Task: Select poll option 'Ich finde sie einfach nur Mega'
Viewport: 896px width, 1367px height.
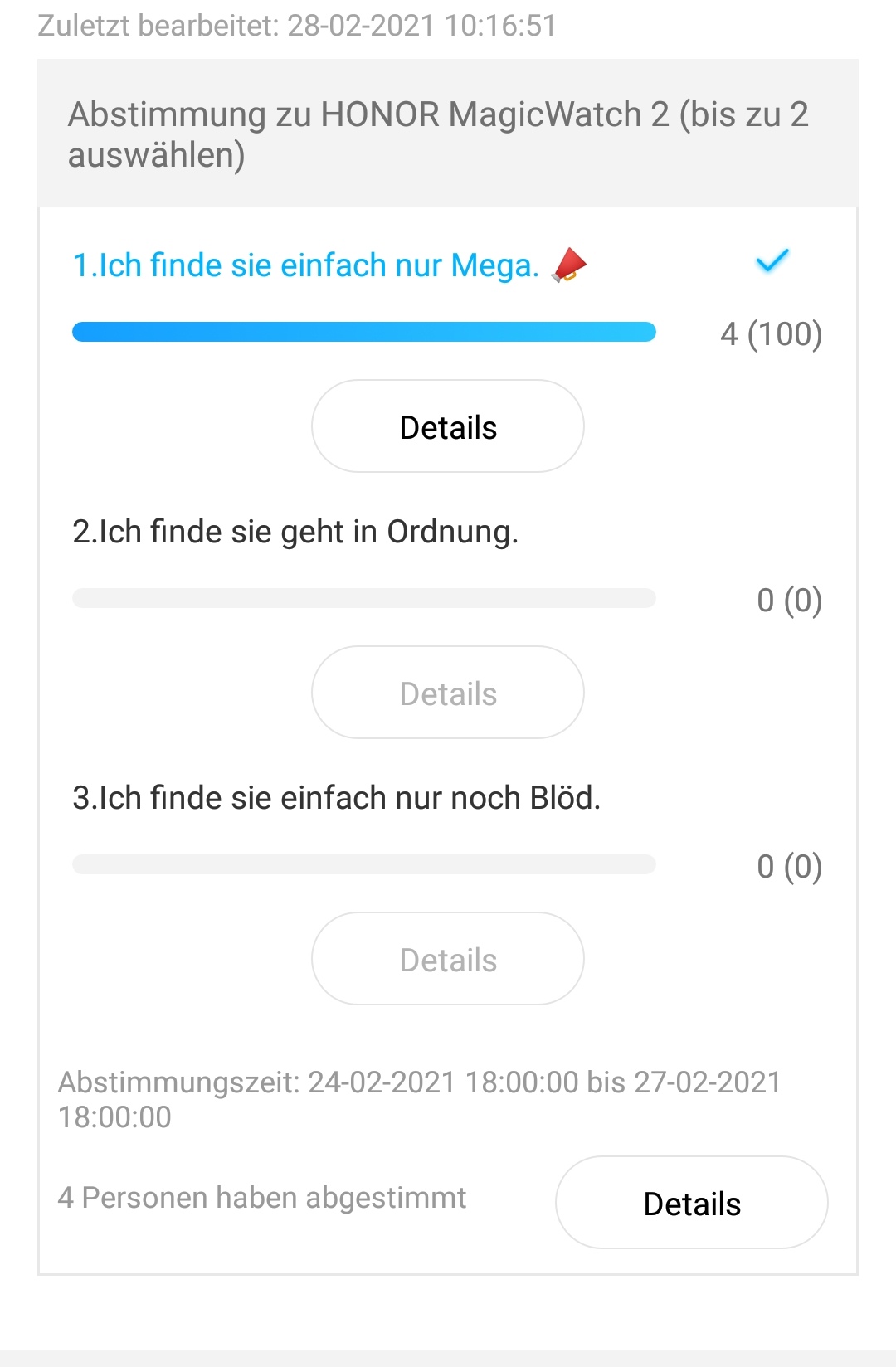Action: tap(307, 265)
